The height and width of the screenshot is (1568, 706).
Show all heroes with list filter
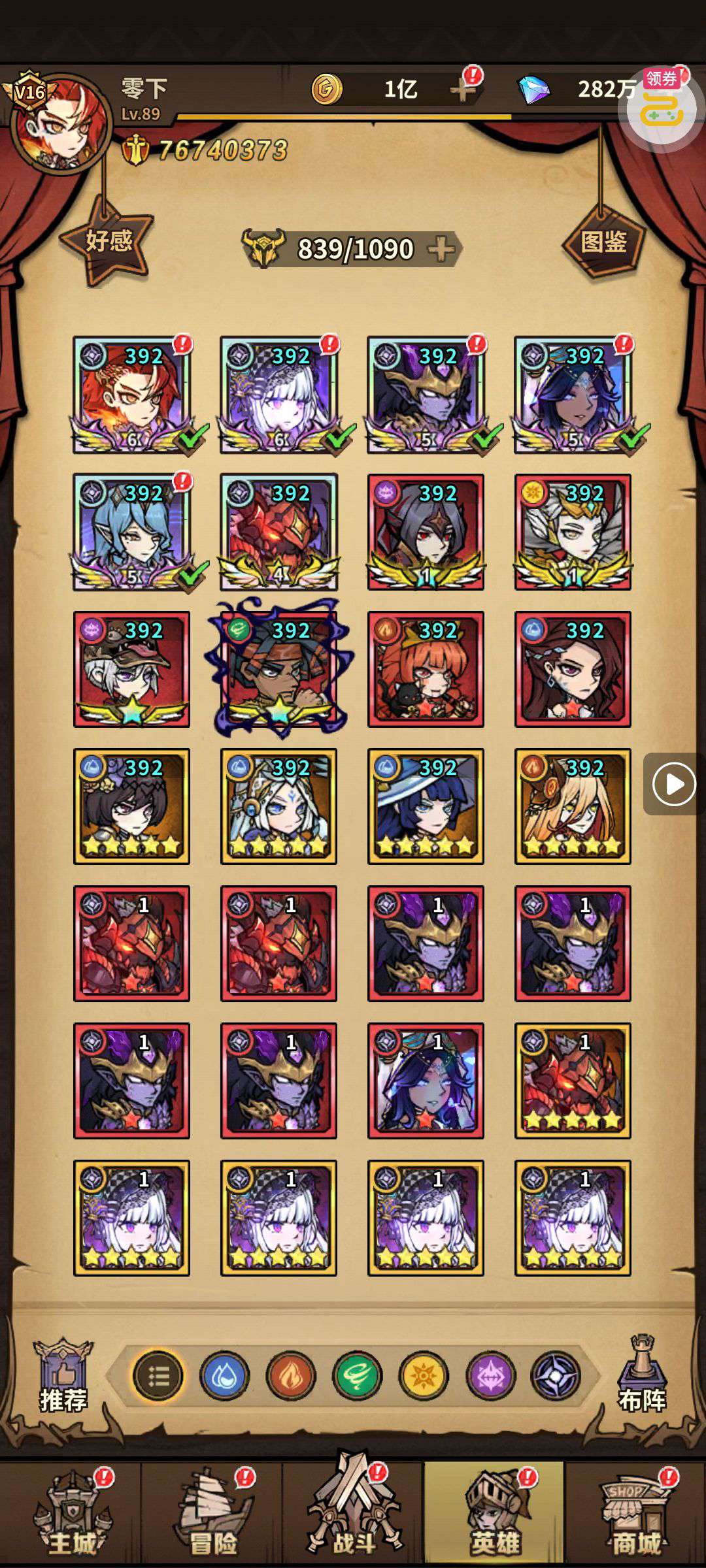(158, 1377)
